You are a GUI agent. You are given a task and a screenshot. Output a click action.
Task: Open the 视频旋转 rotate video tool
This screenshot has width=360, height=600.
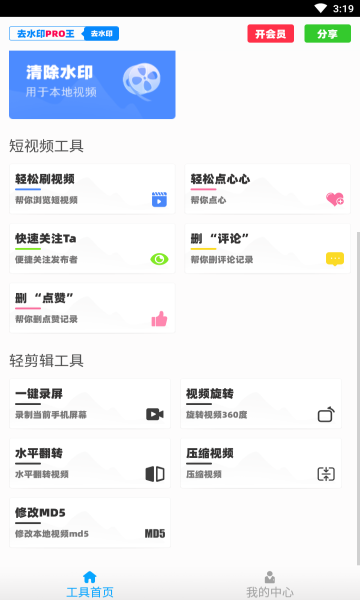click(x=261, y=403)
